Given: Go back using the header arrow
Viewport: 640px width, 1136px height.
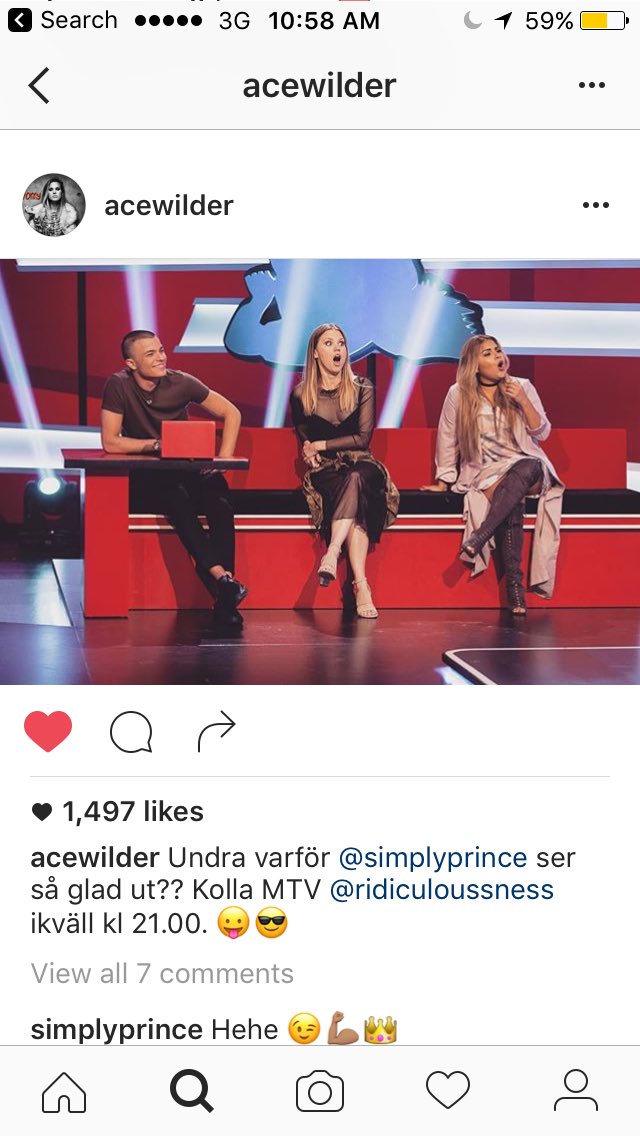Looking at the screenshot, I should coord(39,85).
